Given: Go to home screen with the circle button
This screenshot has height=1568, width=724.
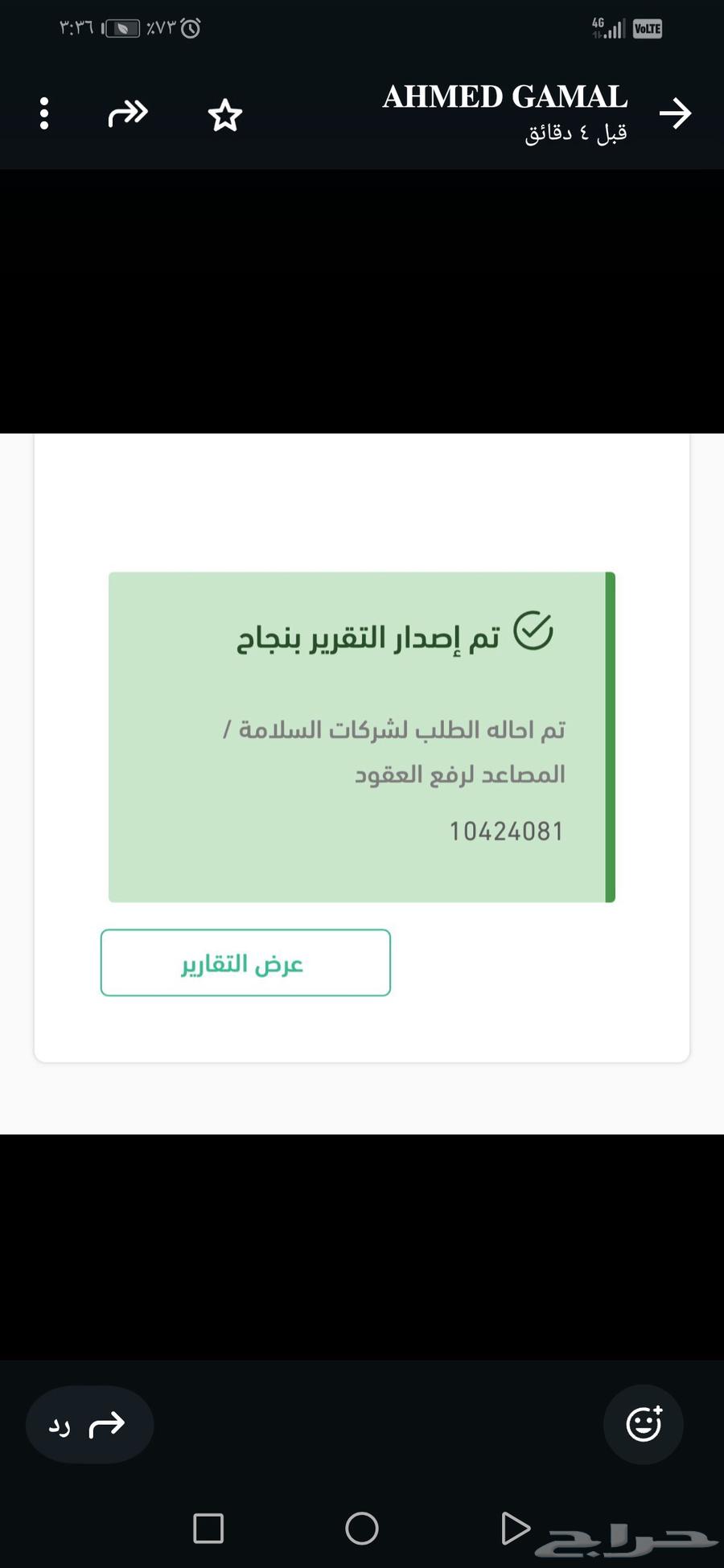Looking at the screenshot, I should 362,1528.
